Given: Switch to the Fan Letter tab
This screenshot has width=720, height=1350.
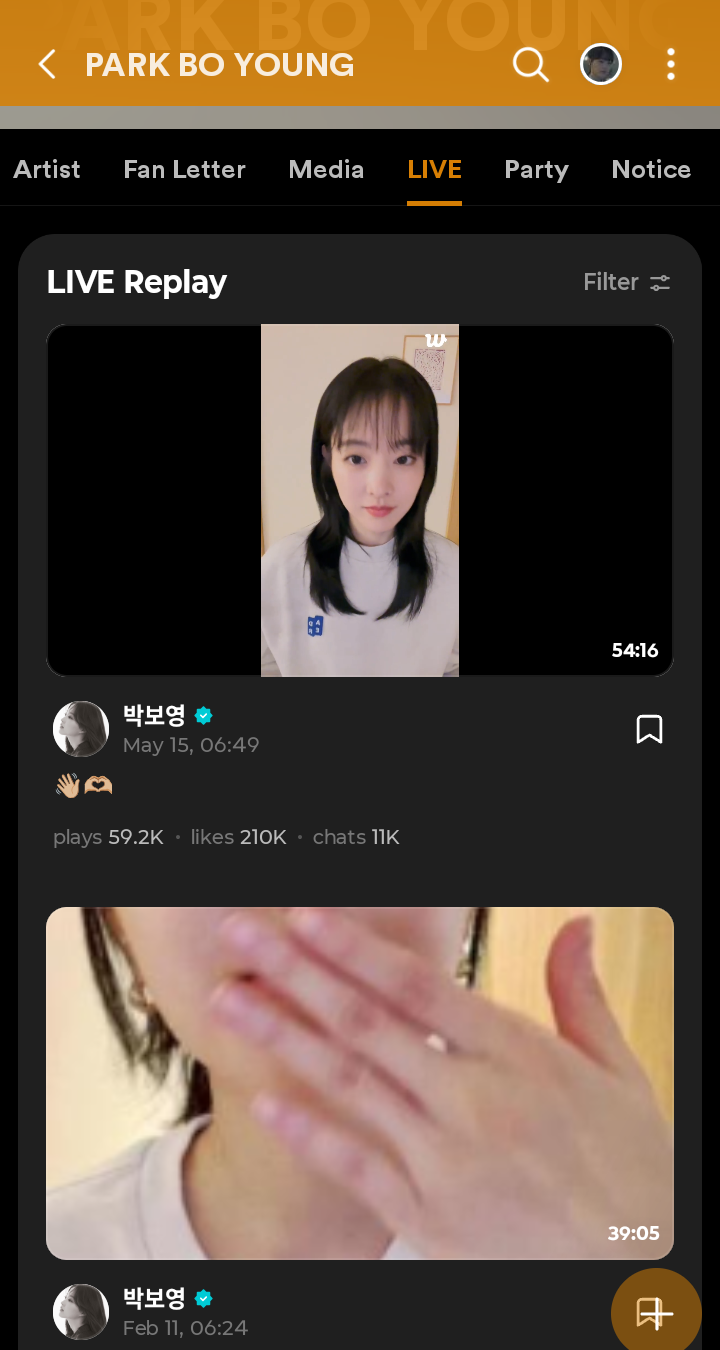Looking at the screenshot, I should (184, 169).
